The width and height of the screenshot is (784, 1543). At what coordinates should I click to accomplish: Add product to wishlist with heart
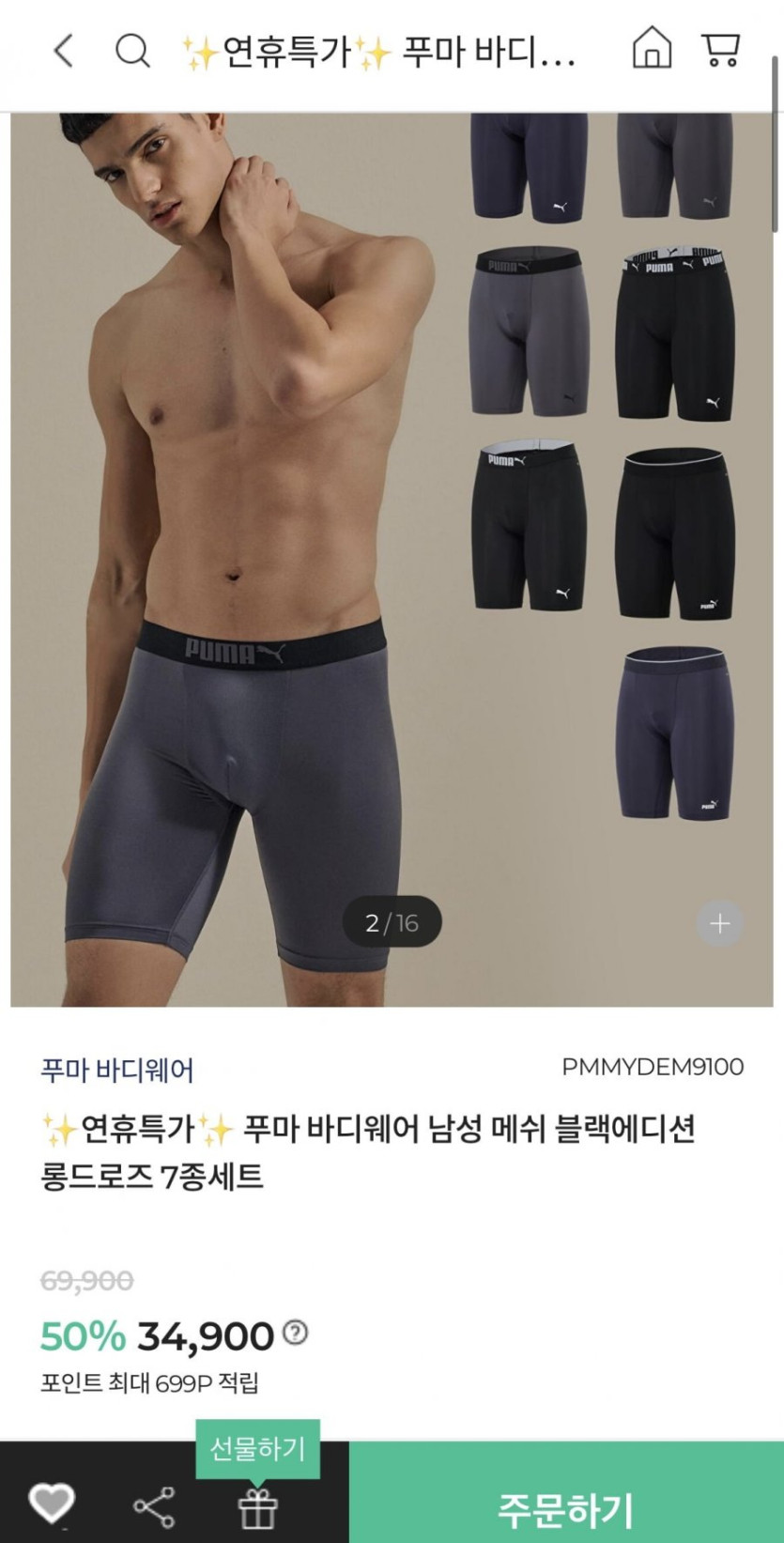pos(51,1503)
